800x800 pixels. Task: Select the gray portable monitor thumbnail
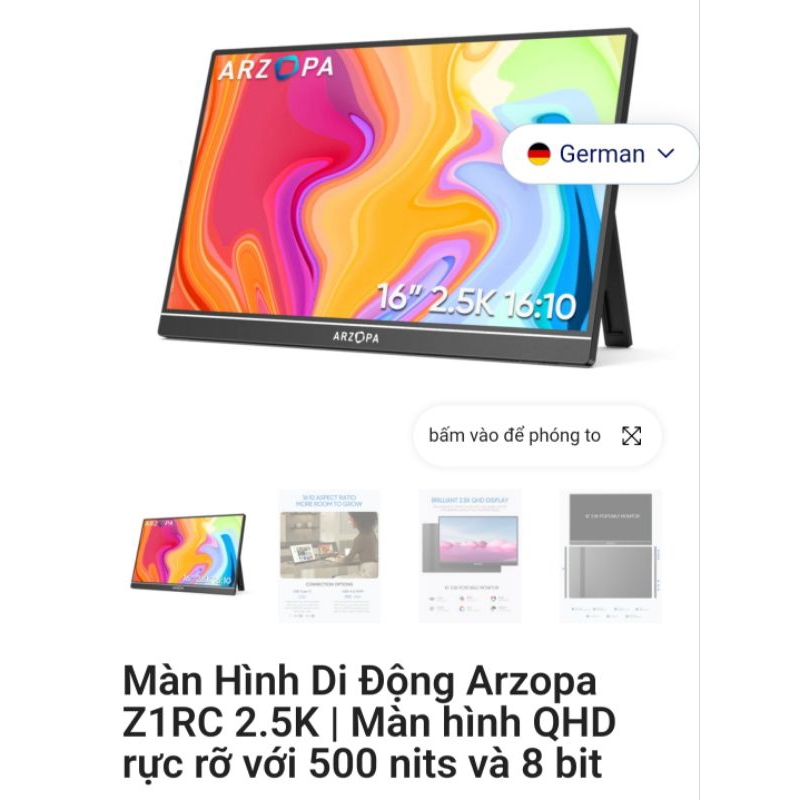(609, 555)
